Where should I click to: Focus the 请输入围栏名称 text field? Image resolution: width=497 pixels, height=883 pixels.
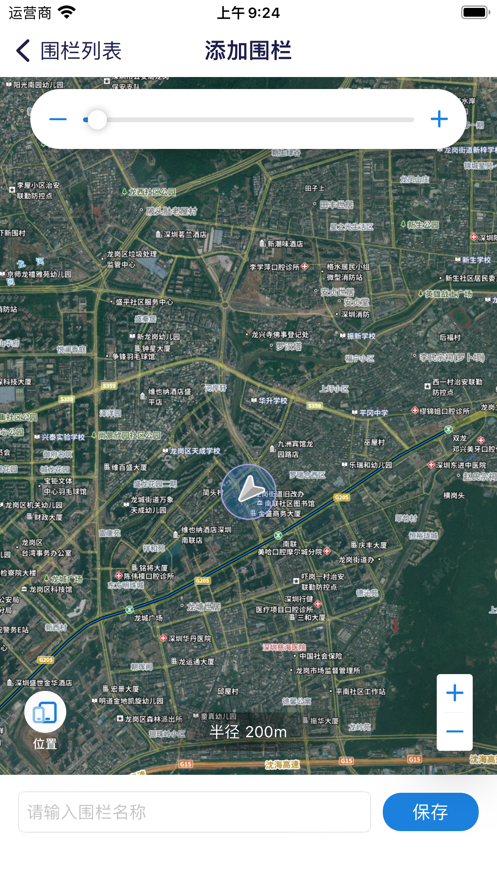[194, 811]
